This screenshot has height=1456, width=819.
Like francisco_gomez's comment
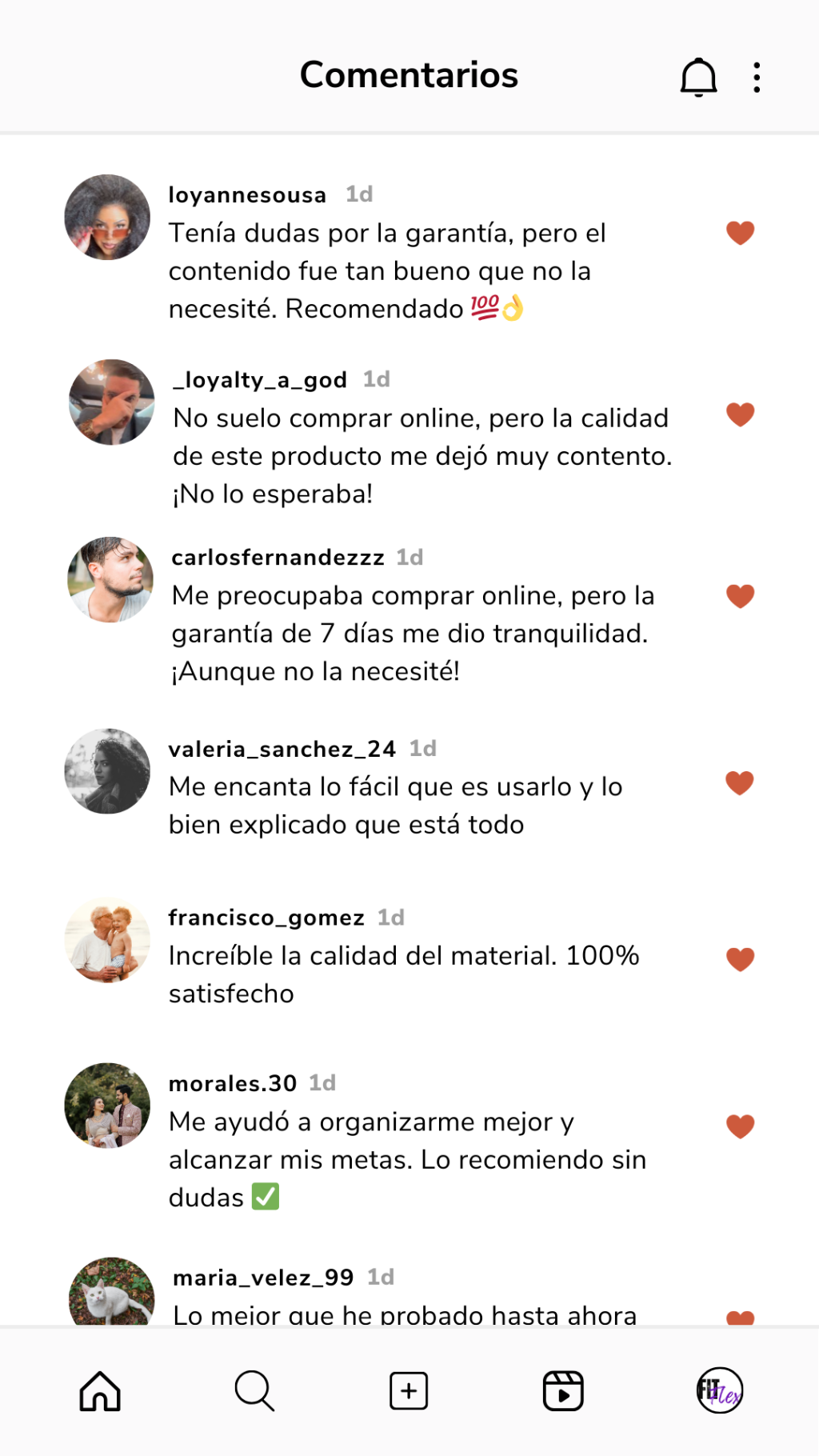click(740, 959)
